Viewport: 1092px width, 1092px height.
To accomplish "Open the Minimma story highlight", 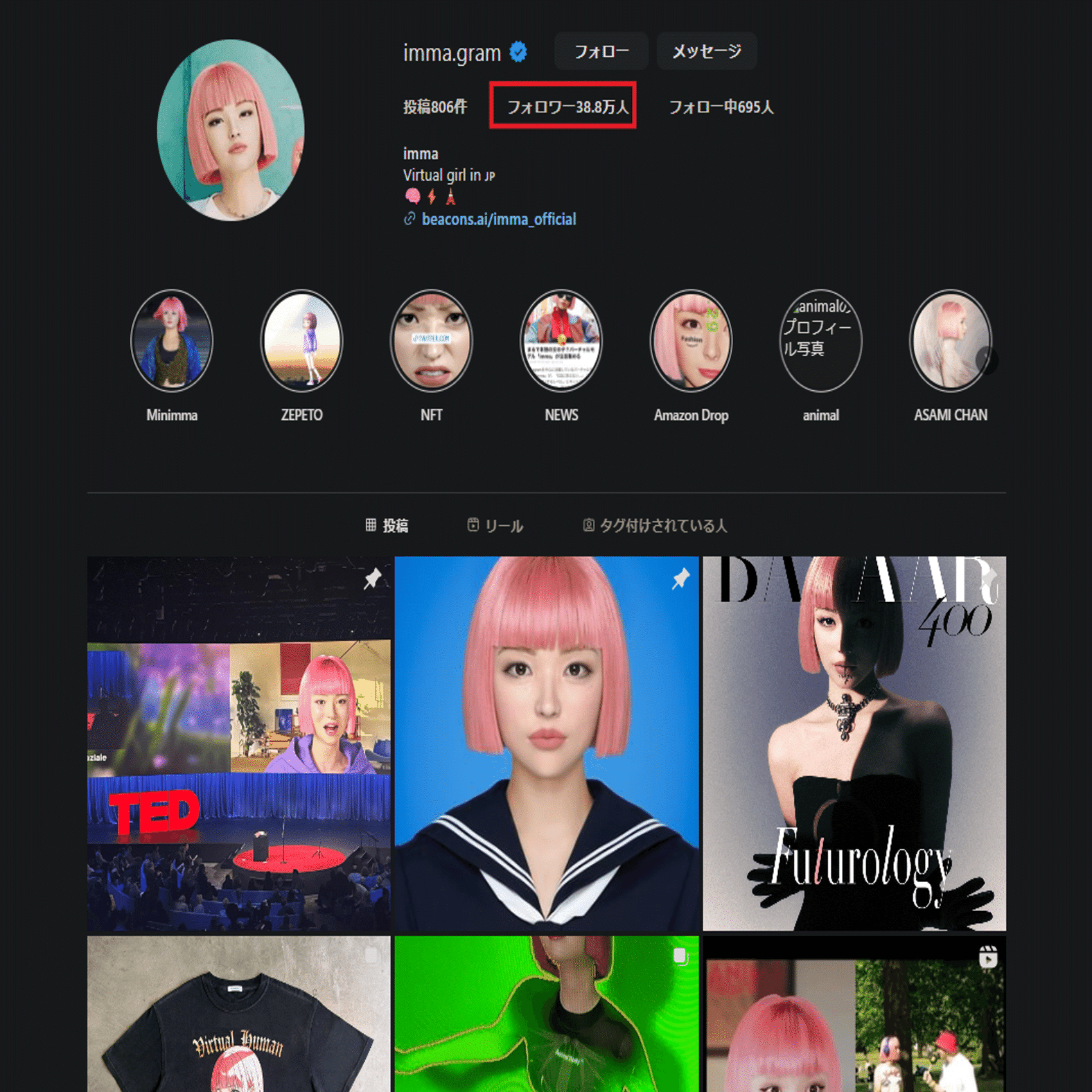I will [x=172, y=341].
